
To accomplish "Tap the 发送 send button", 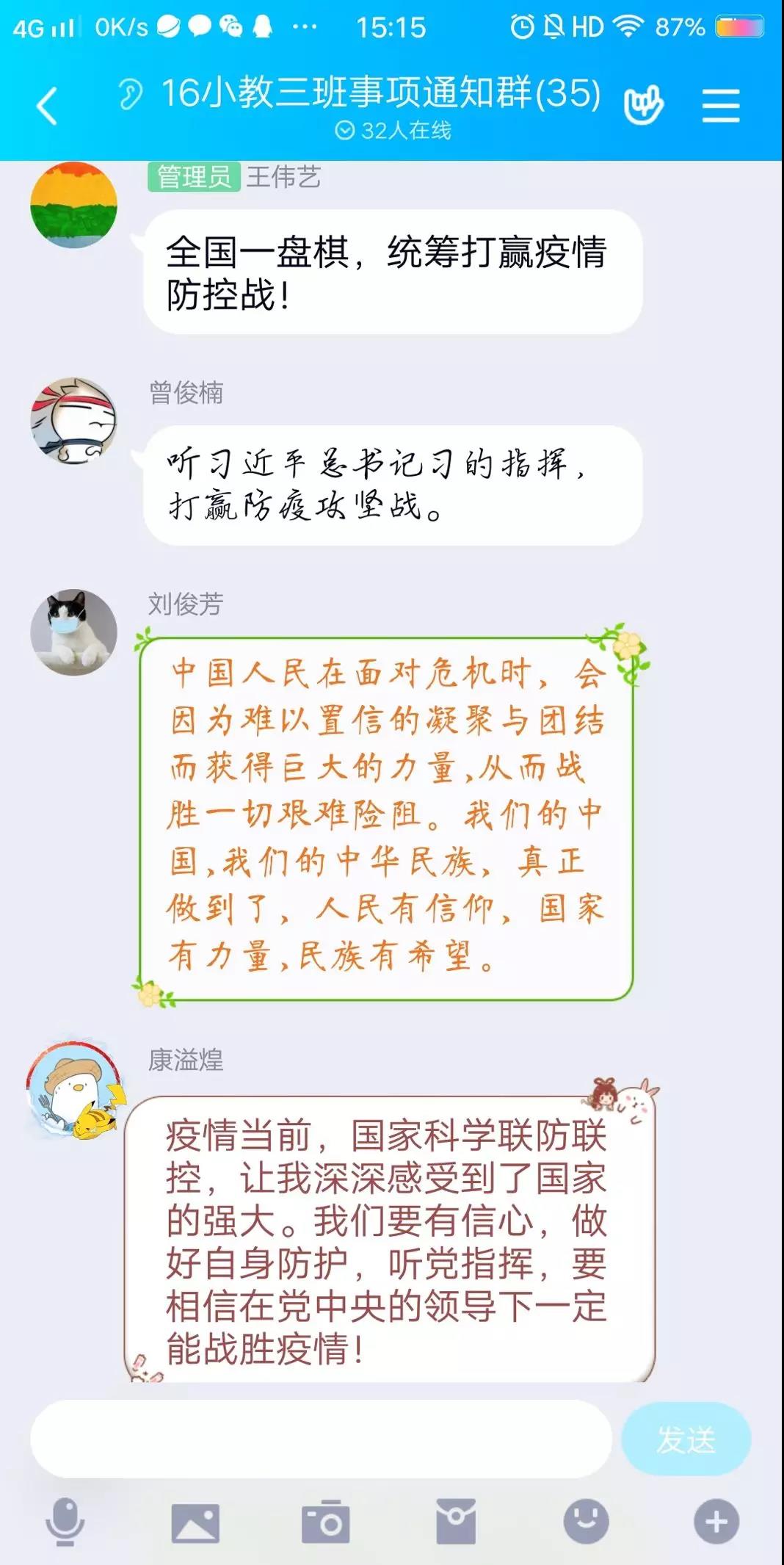I will [x=686, y=1439].
